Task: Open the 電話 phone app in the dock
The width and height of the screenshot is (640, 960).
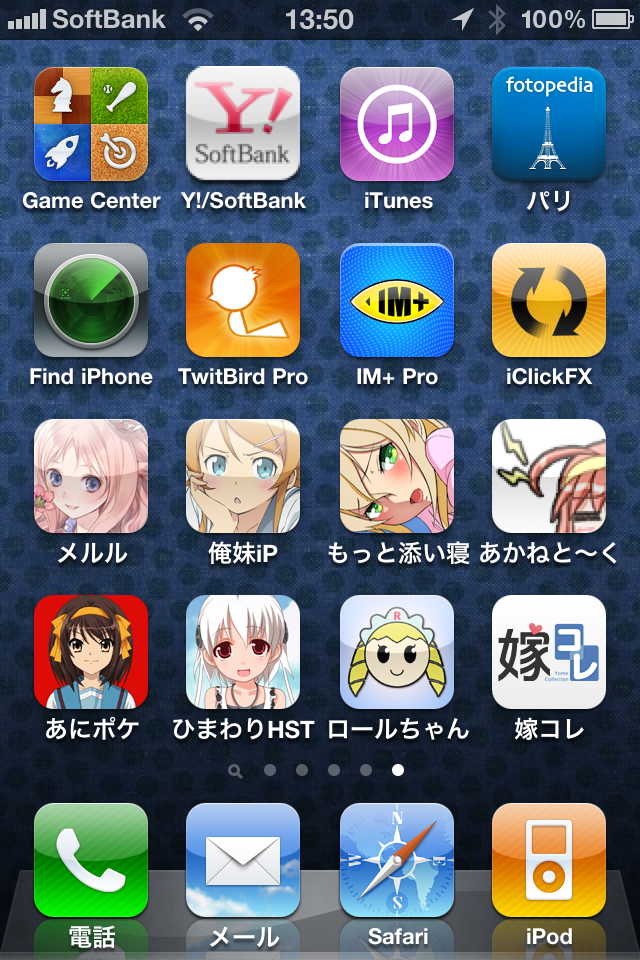Action: [91, 860]
